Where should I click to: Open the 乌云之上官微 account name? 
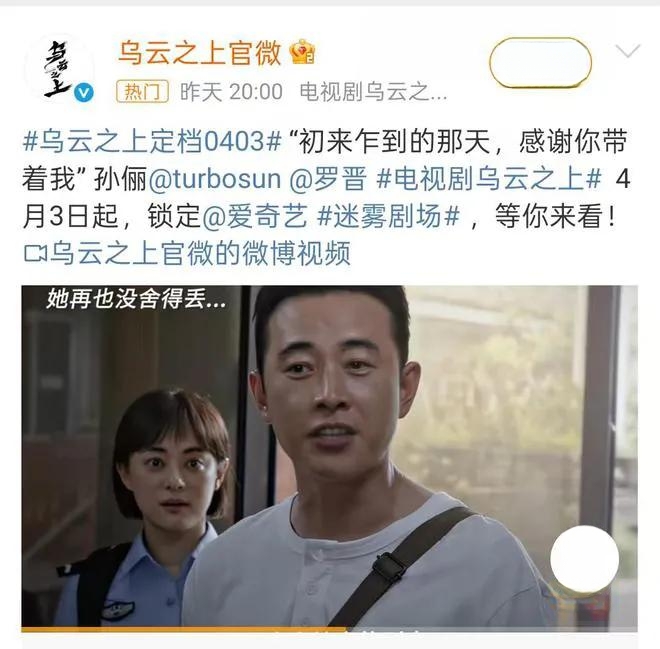200,49
